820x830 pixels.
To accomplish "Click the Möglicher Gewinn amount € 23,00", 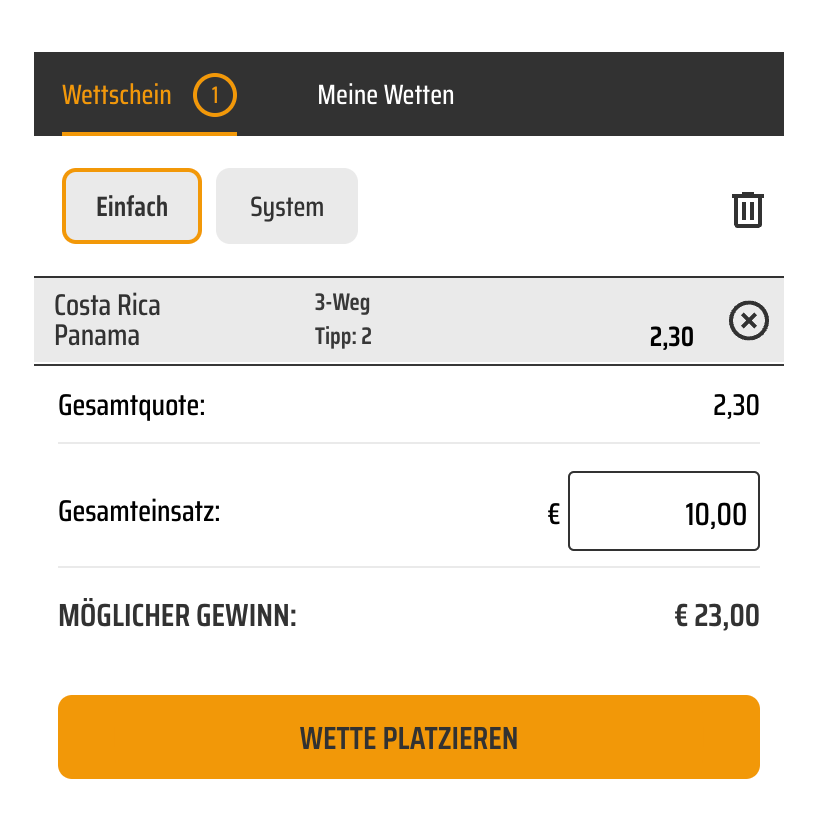I will [x=717, y=615].
